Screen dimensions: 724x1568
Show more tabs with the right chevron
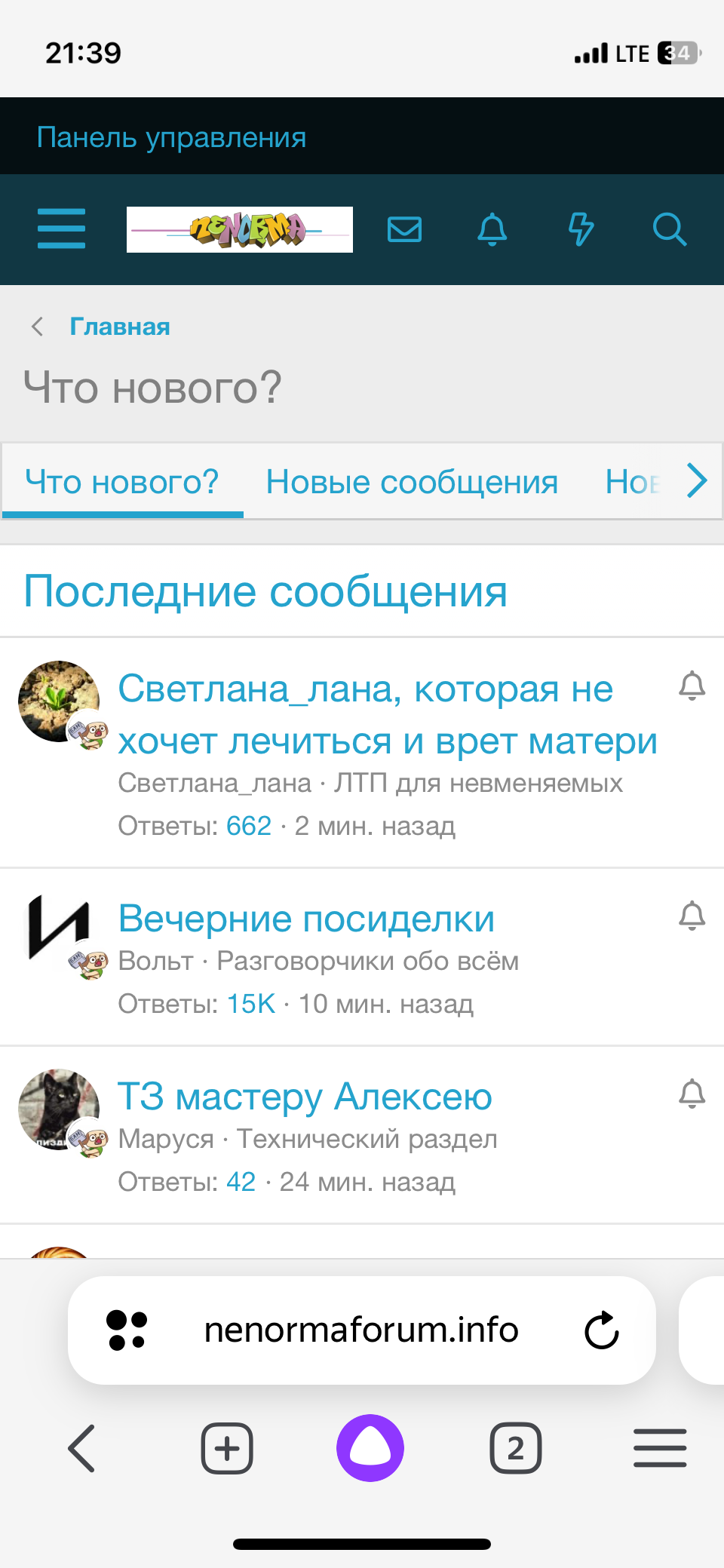pos(697,480)
